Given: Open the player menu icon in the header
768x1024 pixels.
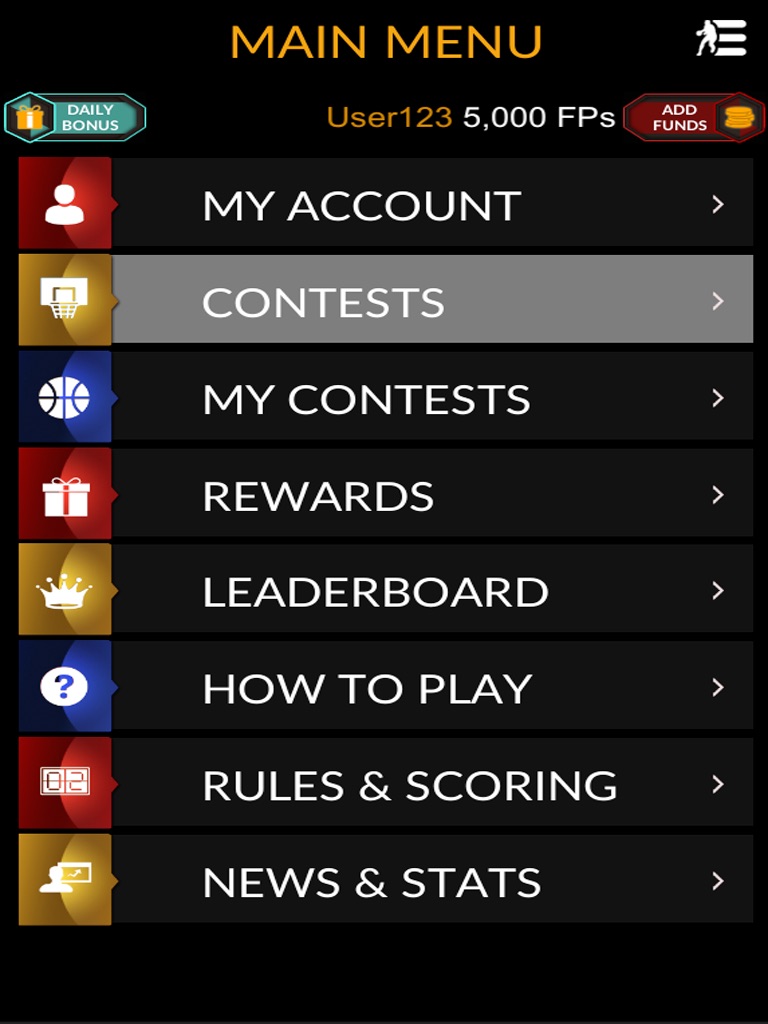Looking at the screenshot, I should pos(721,38).
